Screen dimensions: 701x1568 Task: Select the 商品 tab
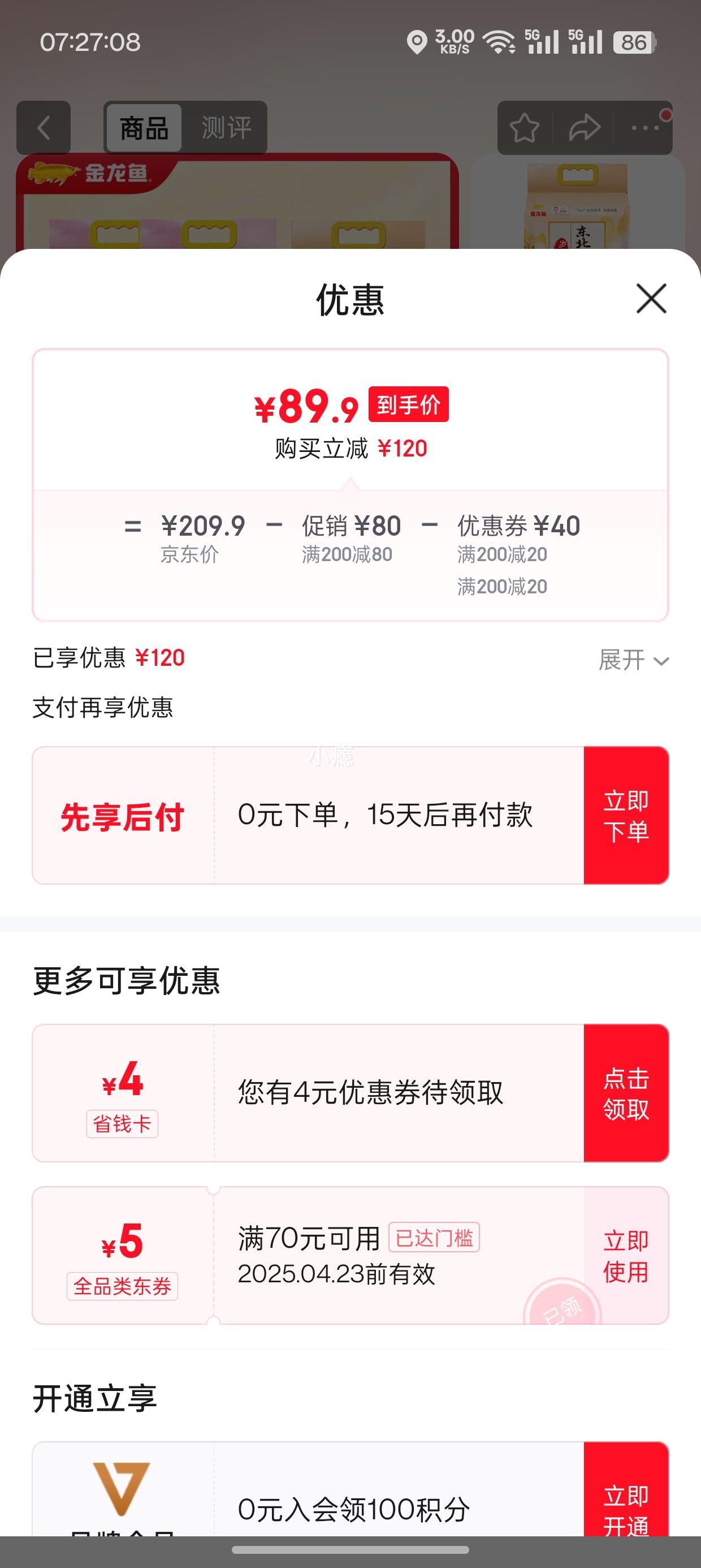(145, 128)
